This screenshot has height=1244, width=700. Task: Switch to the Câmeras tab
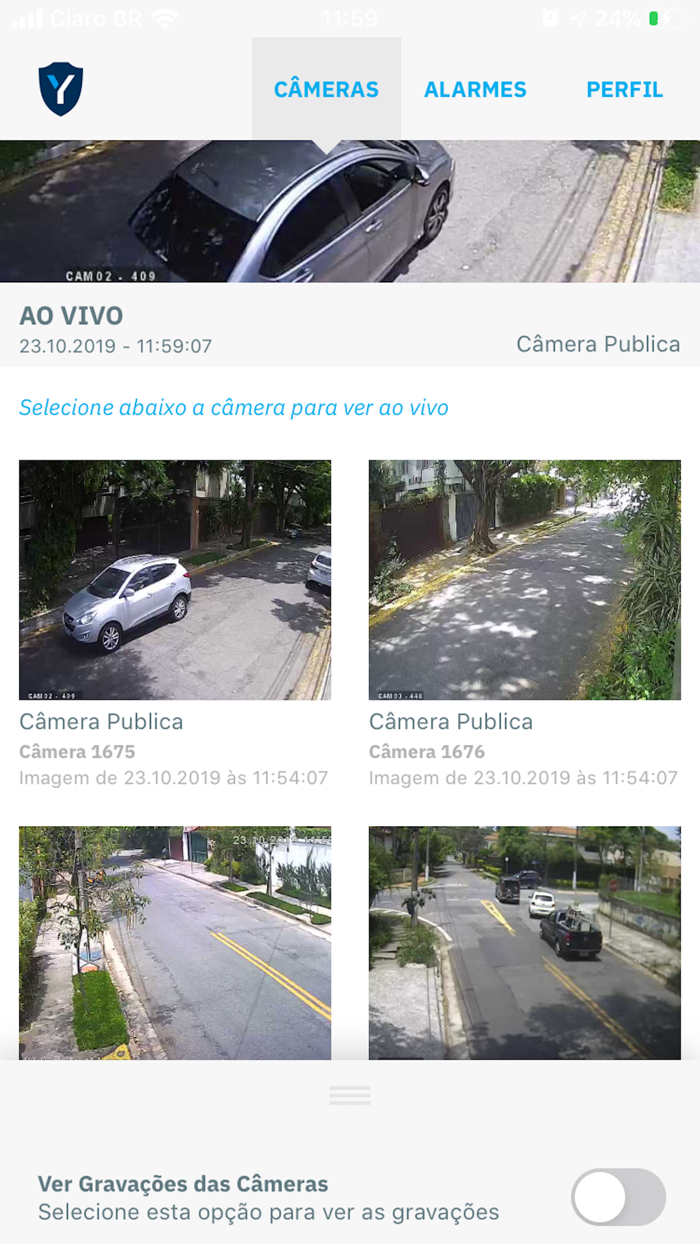pos(326,90)
